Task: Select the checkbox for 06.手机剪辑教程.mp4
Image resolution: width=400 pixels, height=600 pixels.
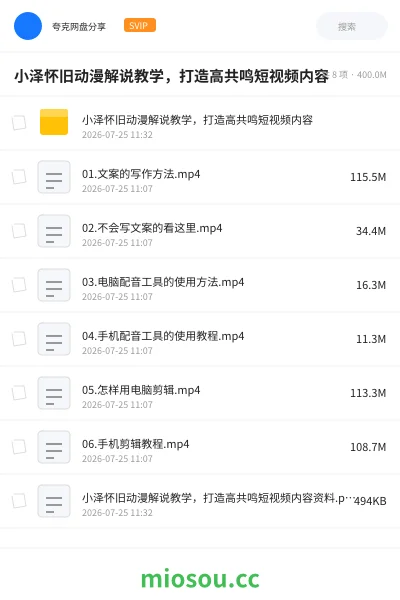Action: pos(19,447)
